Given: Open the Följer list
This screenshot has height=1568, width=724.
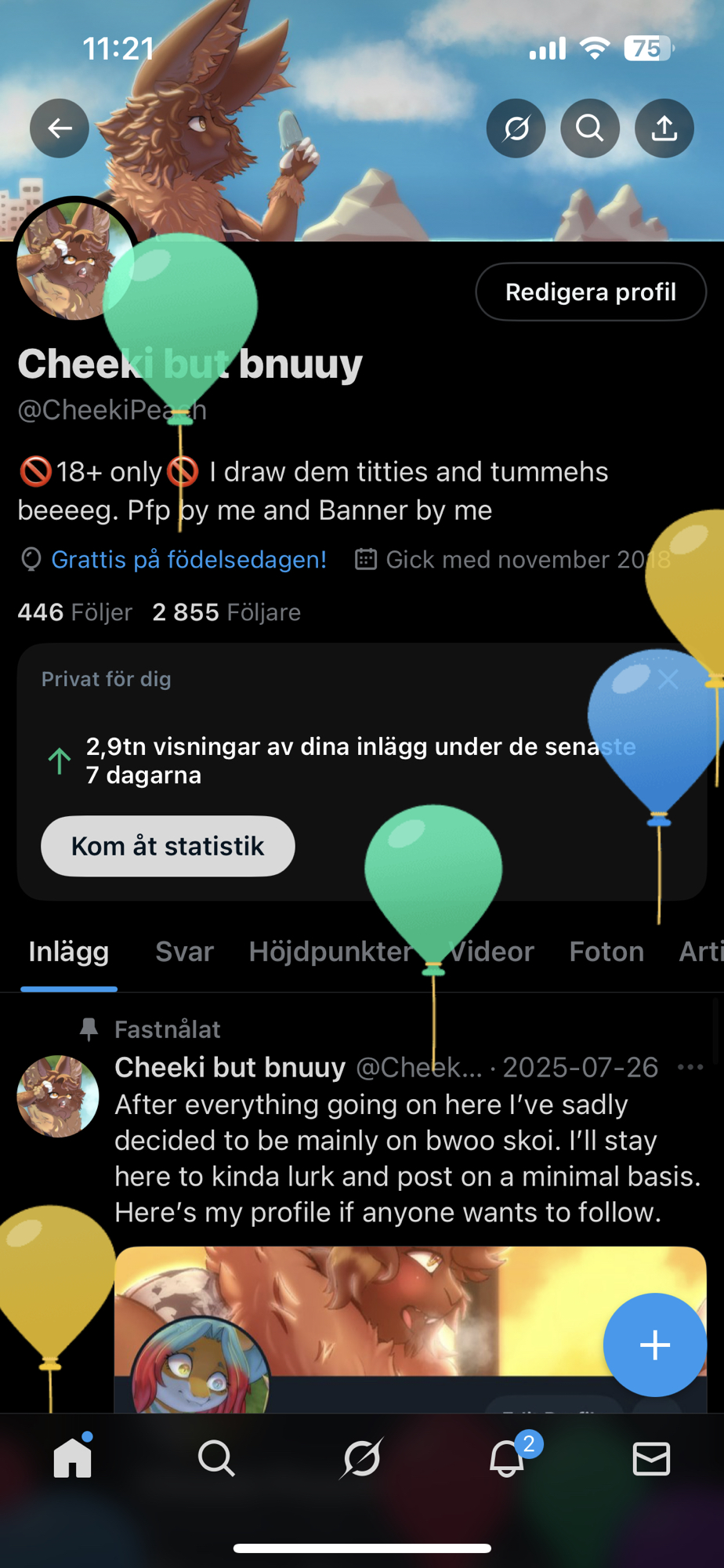Looking at the screenshot, I should (75, 612).
